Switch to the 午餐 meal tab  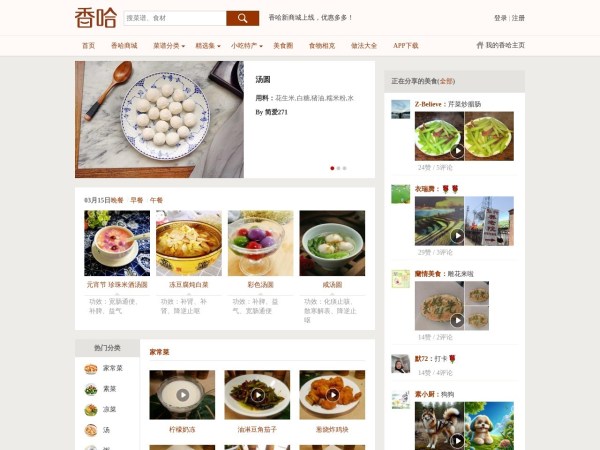pos(156,200)
